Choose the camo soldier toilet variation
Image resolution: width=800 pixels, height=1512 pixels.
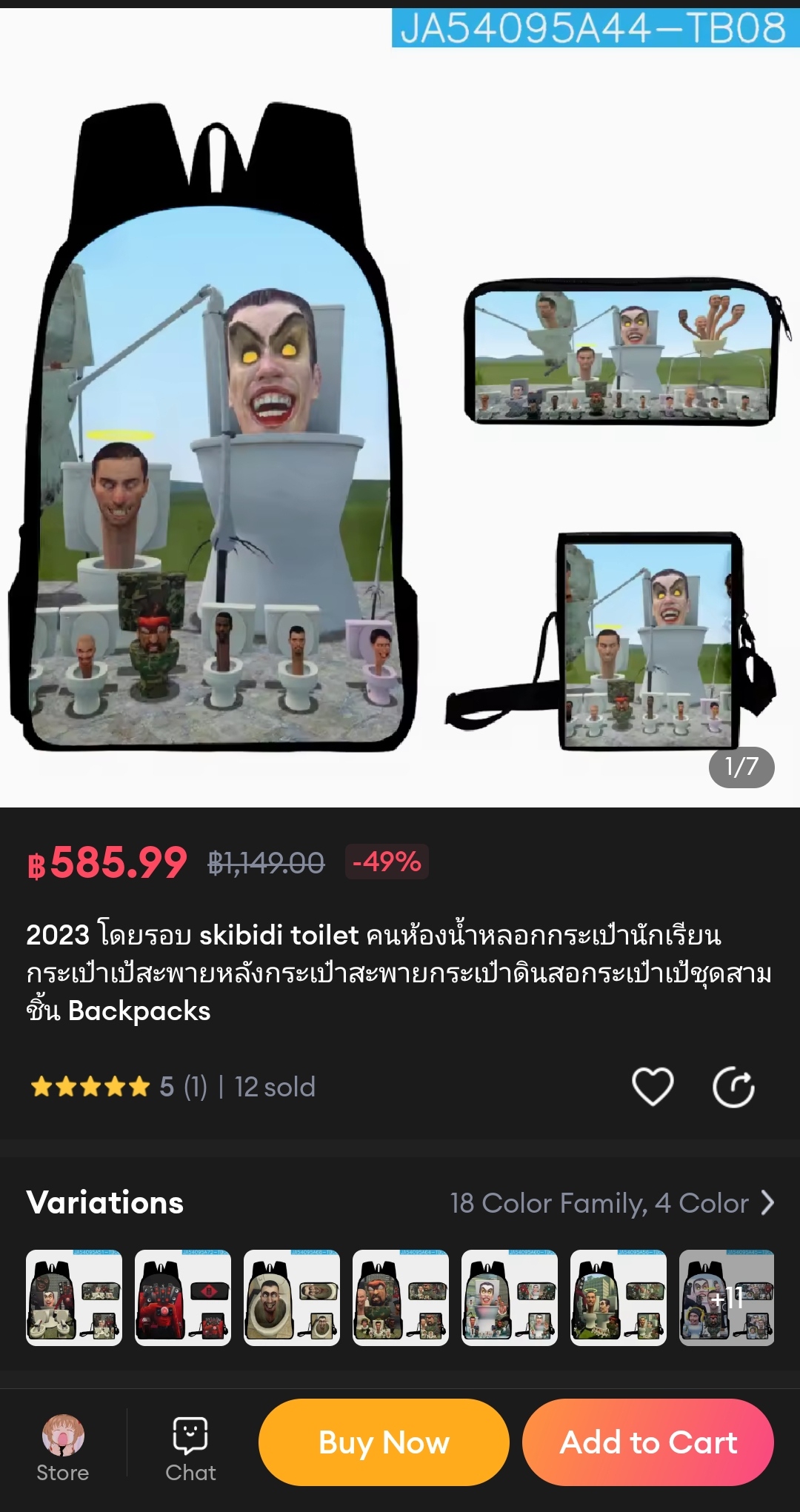pyautogui.click(x=401, y=1298)
